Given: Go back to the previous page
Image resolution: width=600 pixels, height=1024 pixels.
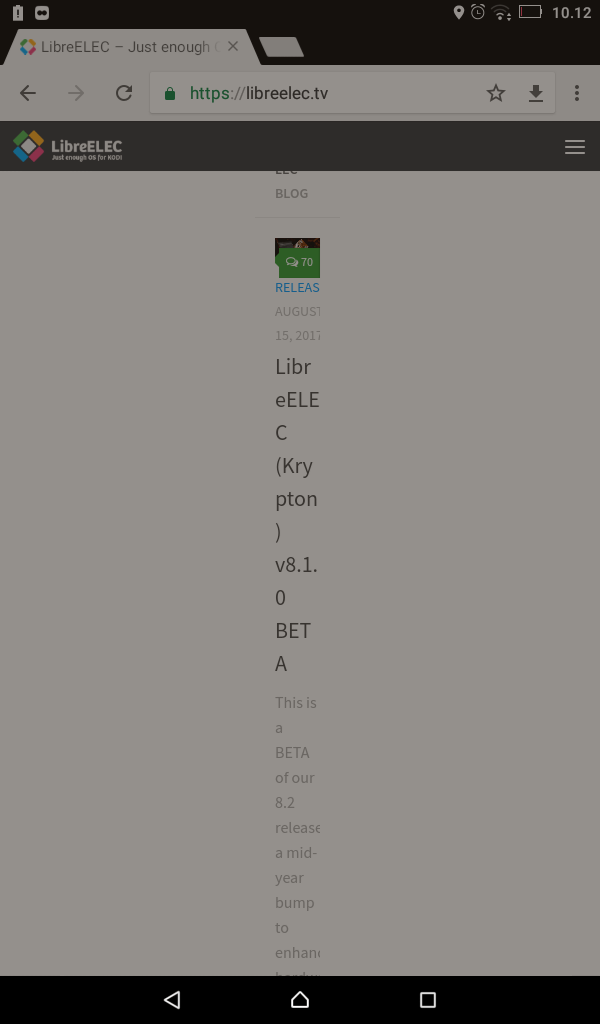Looking at the screenshot, I should click(28, 93).
